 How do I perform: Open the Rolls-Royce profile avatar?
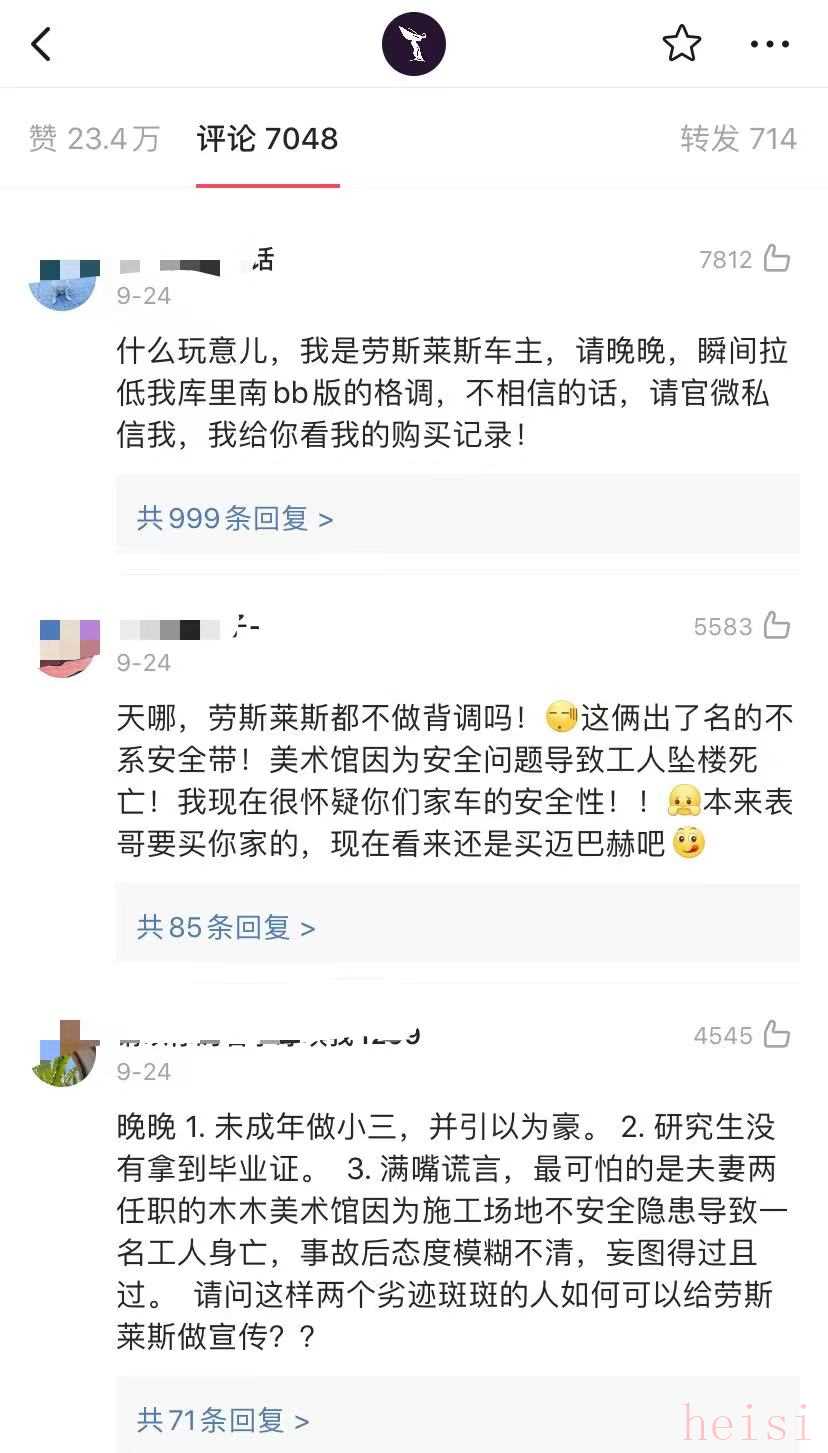(413, 45)
